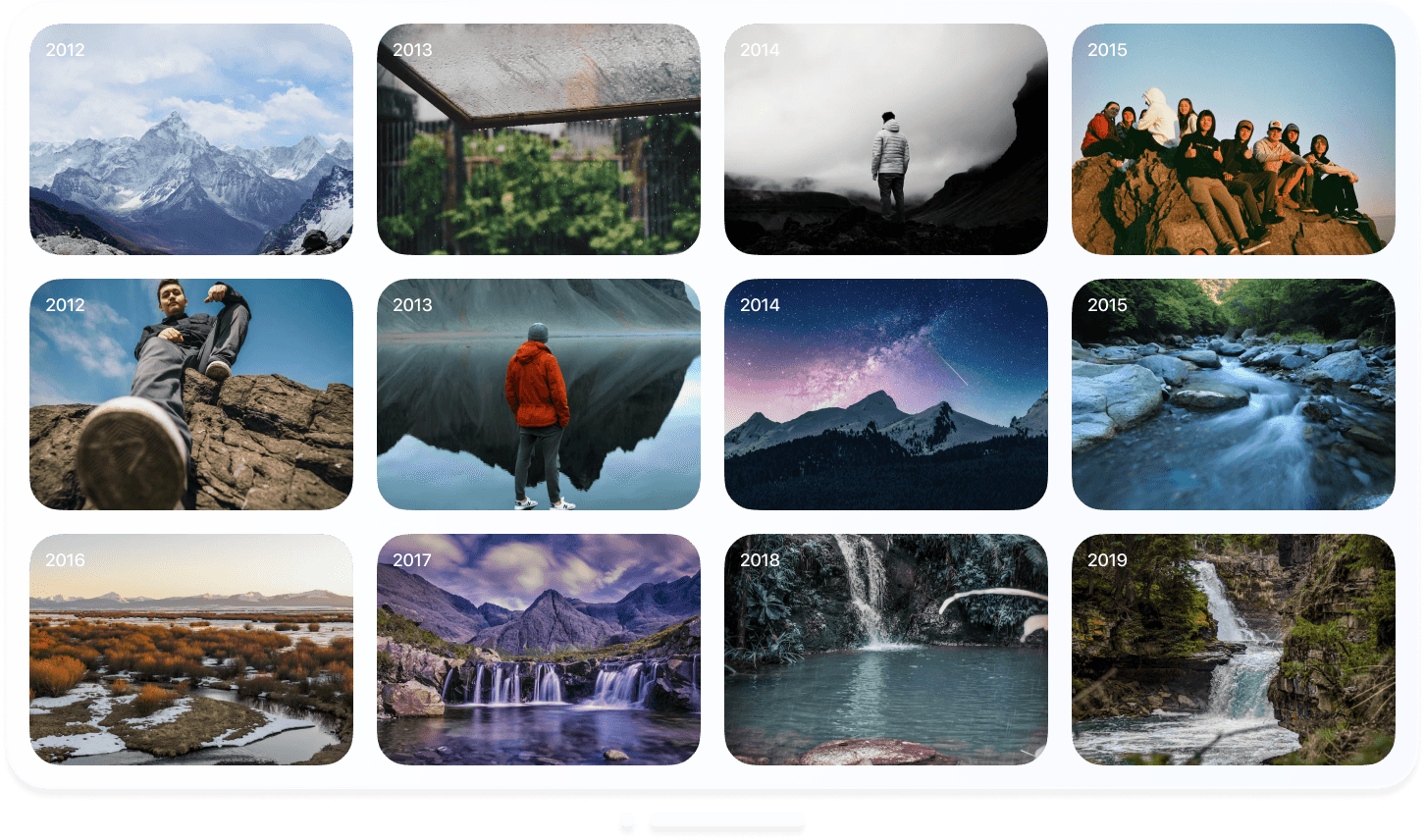
Task: Select the 2012 photo of man's shoe on rocks
Action: pyautogui.click(x=190, y=394)
